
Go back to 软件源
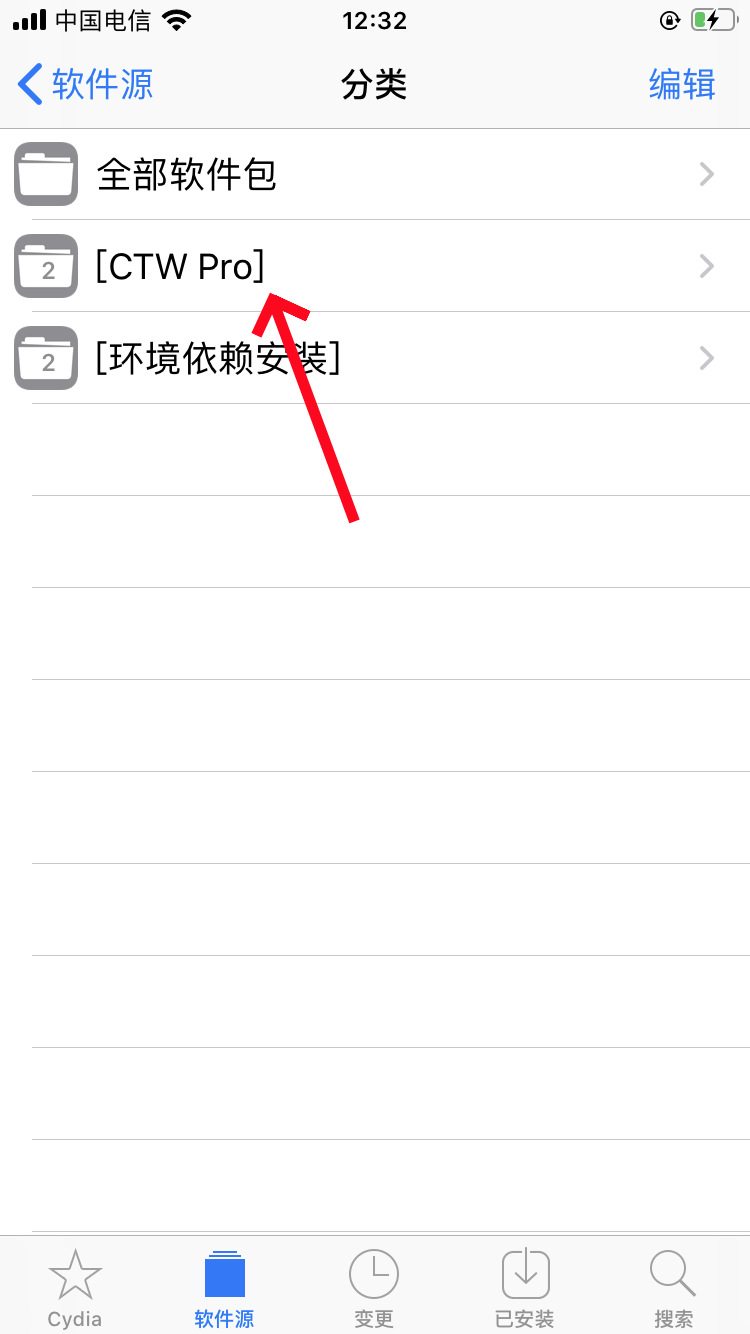coord(86,84)
